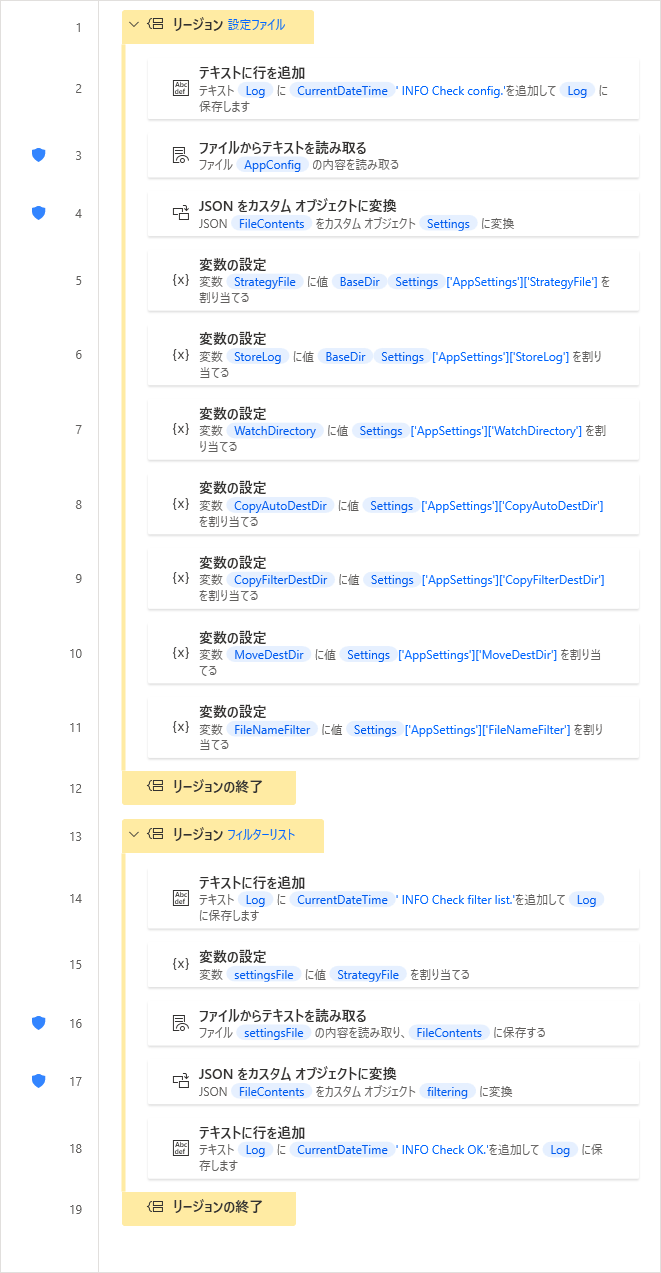Tap the shield icon on line 17

click(x=39, y=1081)
